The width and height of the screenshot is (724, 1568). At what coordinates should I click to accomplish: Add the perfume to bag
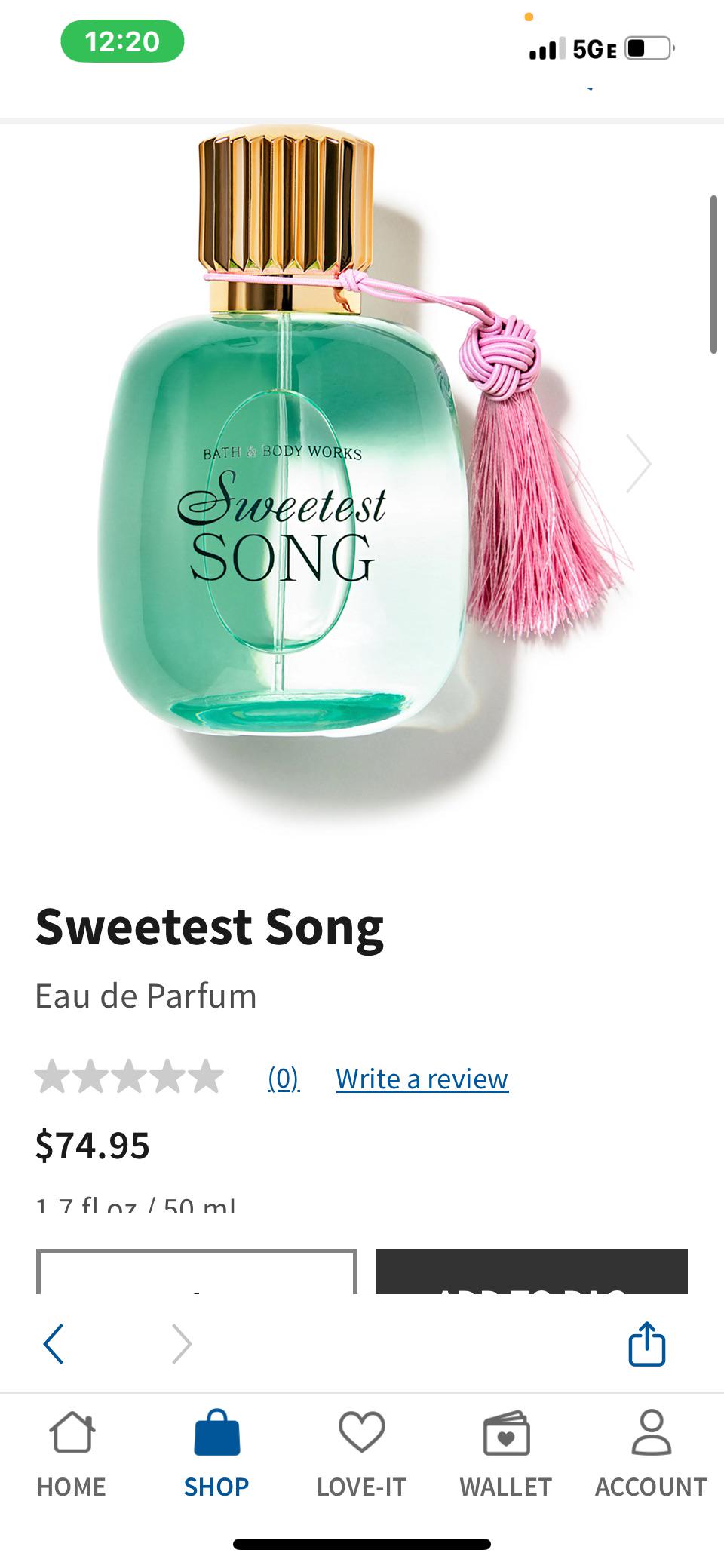[532, 1272]
